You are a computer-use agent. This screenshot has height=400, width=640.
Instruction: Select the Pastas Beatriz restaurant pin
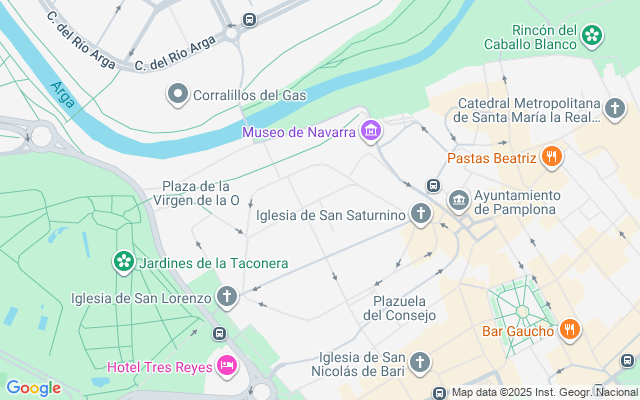[x=551, y=157]
